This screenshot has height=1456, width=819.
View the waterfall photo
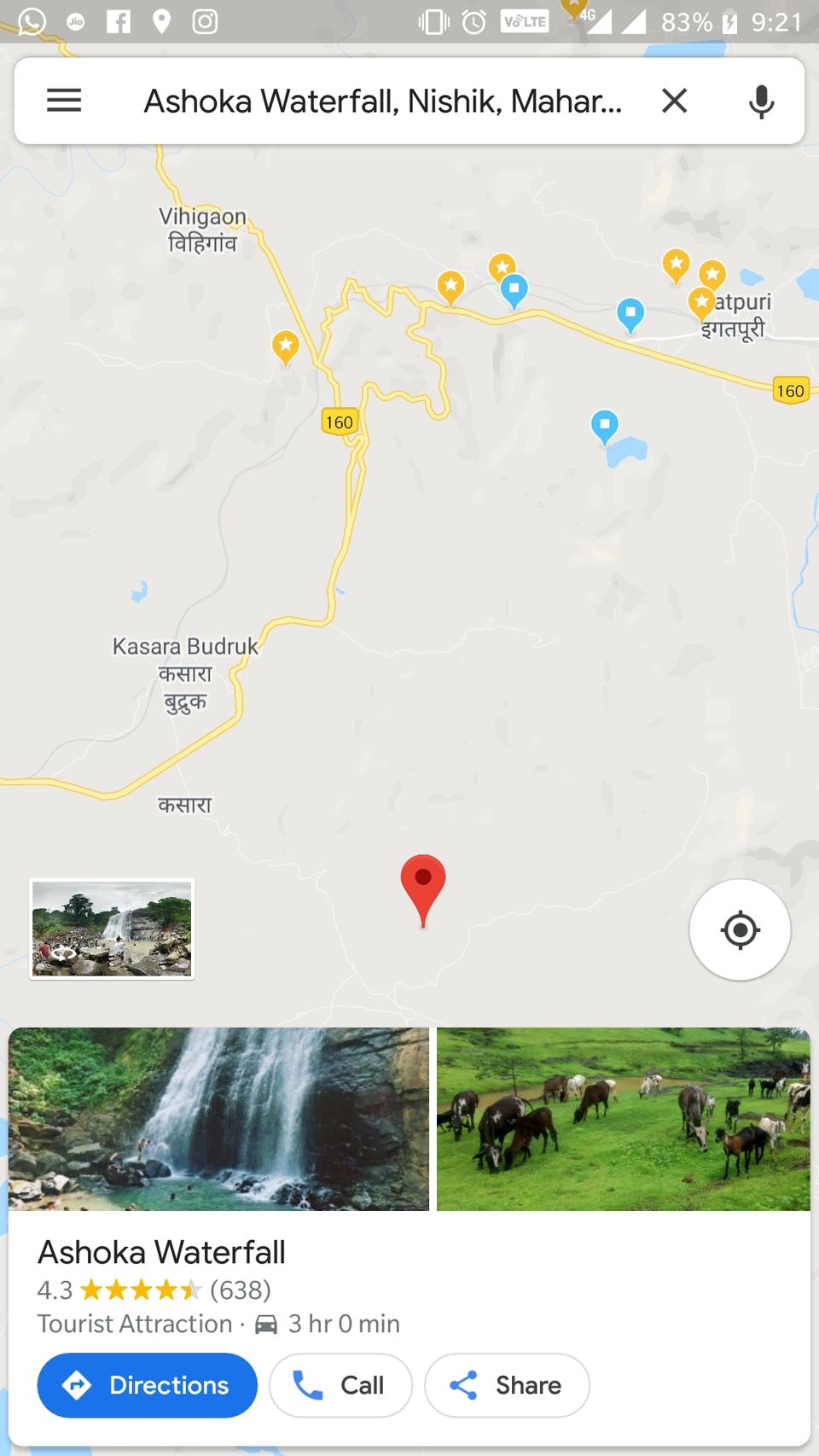[x=218, y=1119]
